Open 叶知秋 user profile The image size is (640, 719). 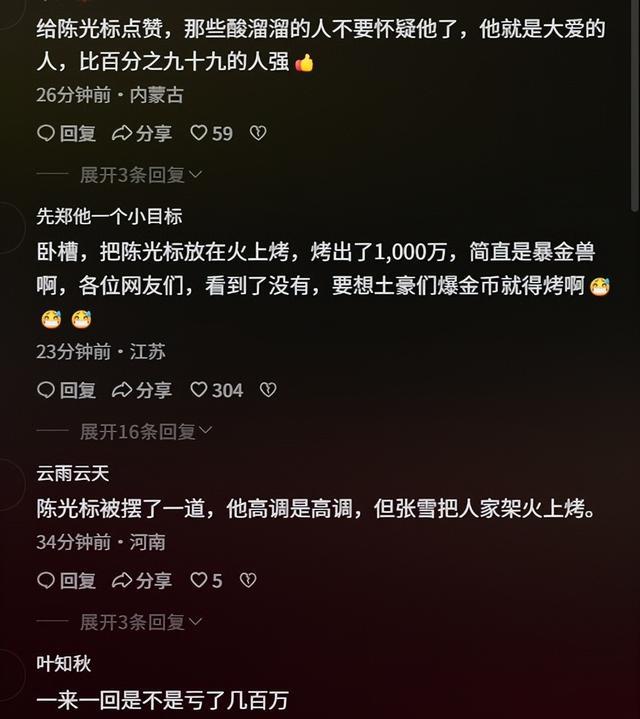tap(64, 663)
